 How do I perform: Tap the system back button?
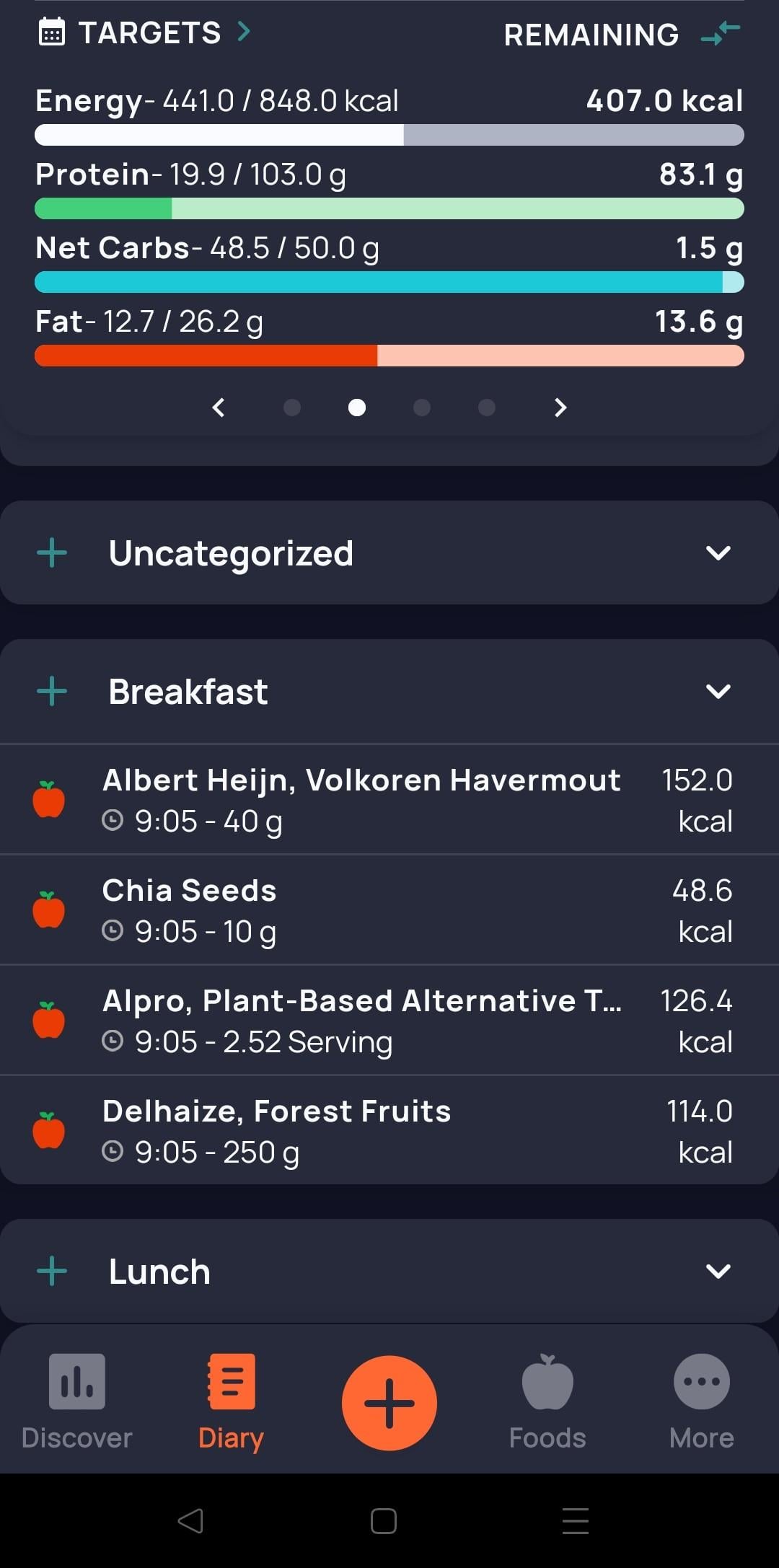click(190, 1521)
